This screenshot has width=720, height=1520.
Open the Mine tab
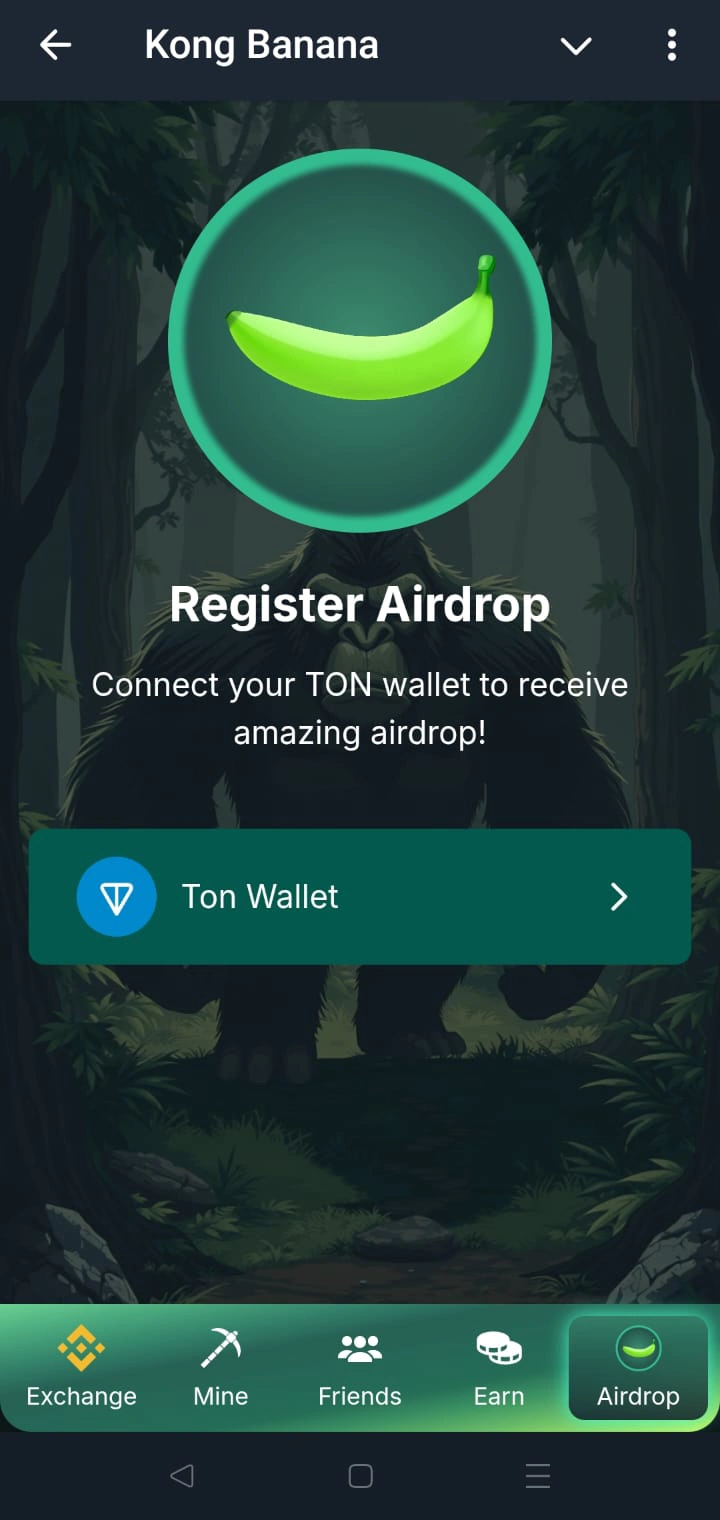(220, 1368)
